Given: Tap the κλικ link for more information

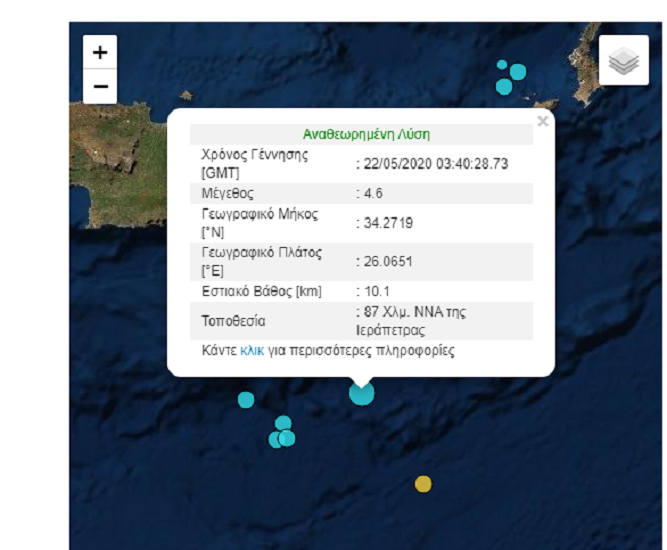Looking at the screenshot, I should coord(251,351).
